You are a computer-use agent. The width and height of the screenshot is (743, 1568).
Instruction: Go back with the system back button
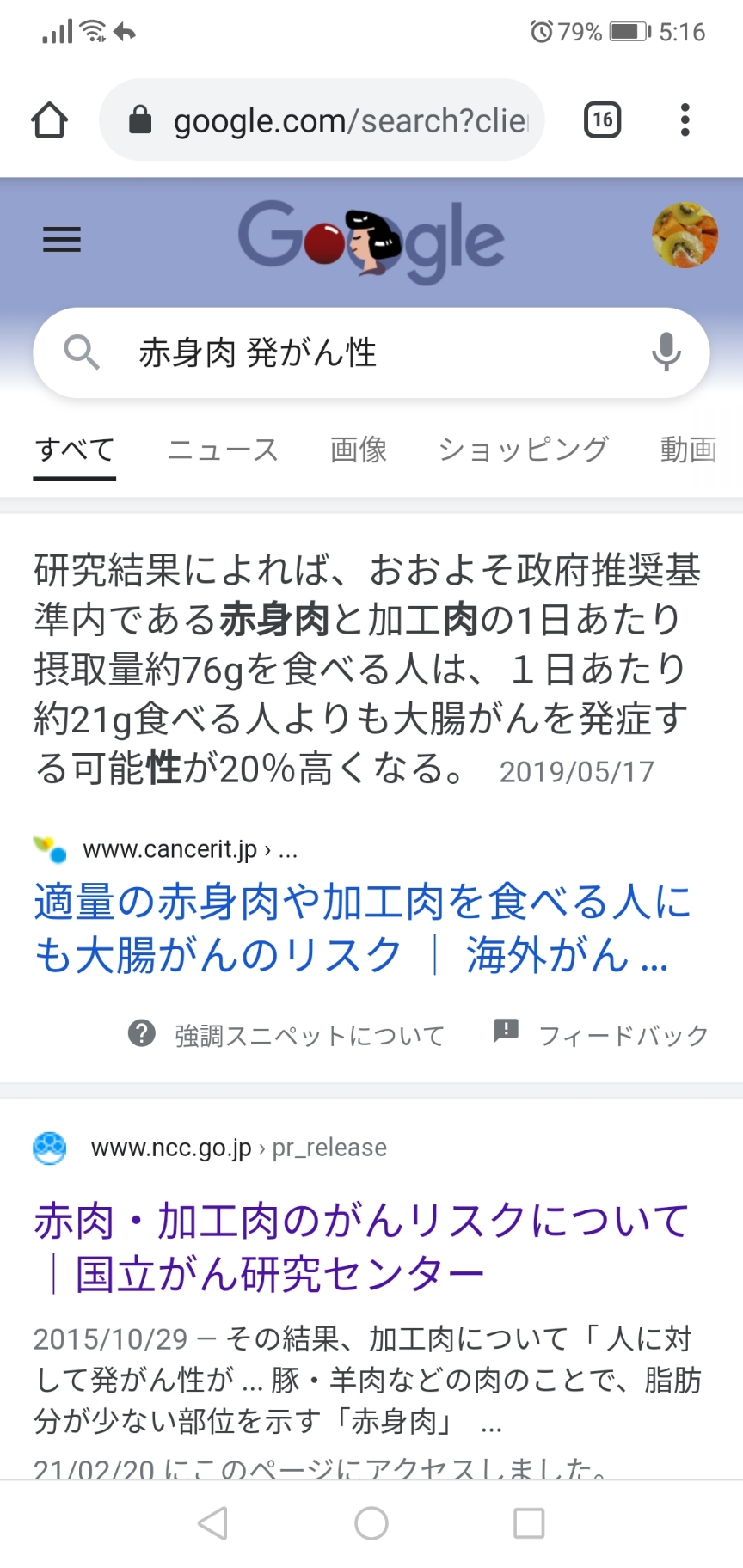point(212,1522)
